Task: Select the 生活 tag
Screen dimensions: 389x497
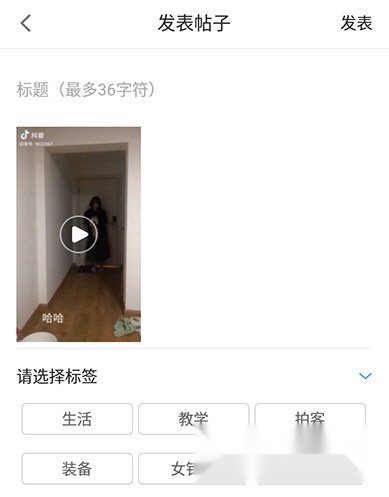Action: pyautogui.click(x=77, y=419)
